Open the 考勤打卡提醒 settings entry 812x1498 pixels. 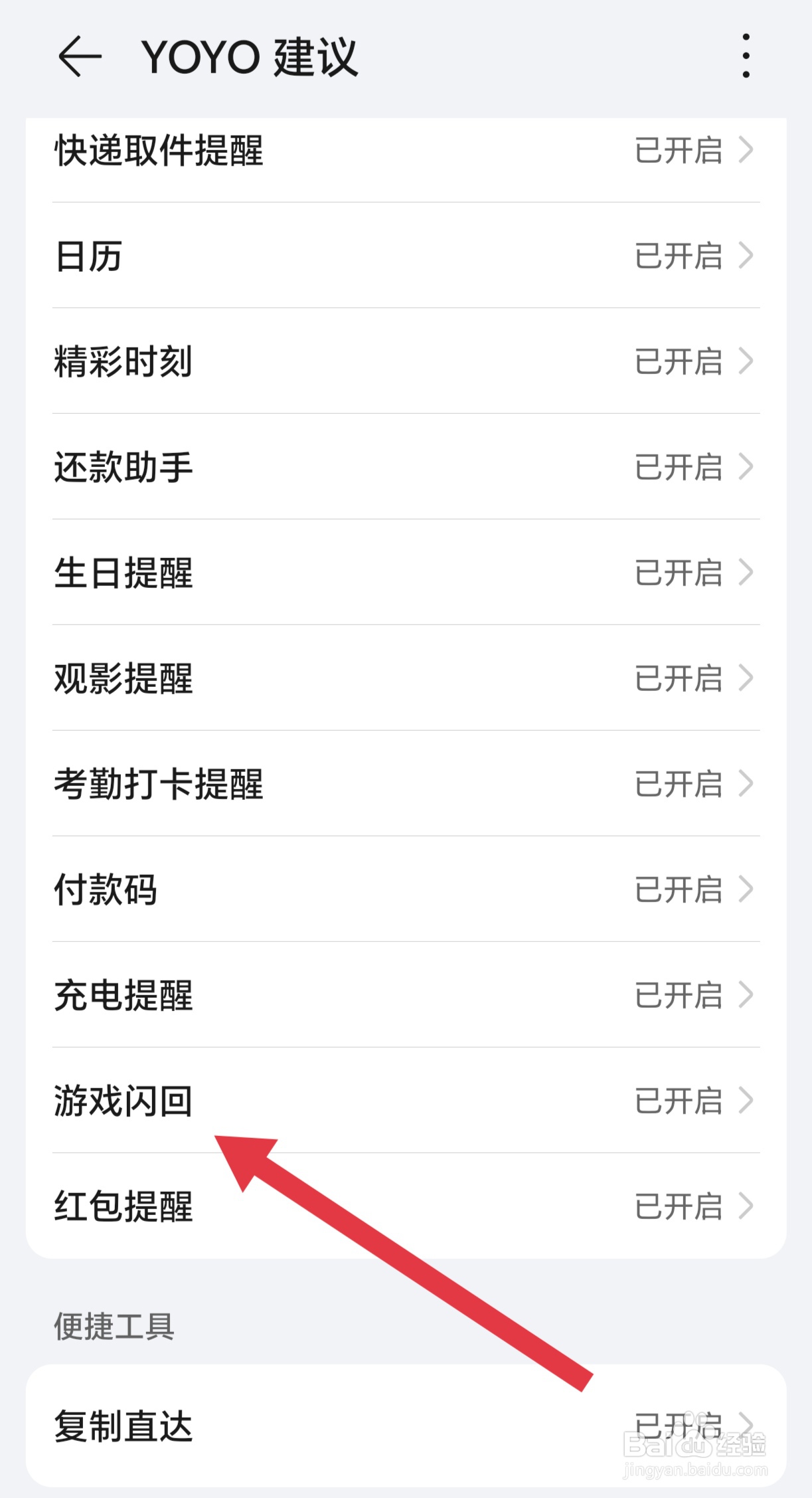click(x=159, y=785)
